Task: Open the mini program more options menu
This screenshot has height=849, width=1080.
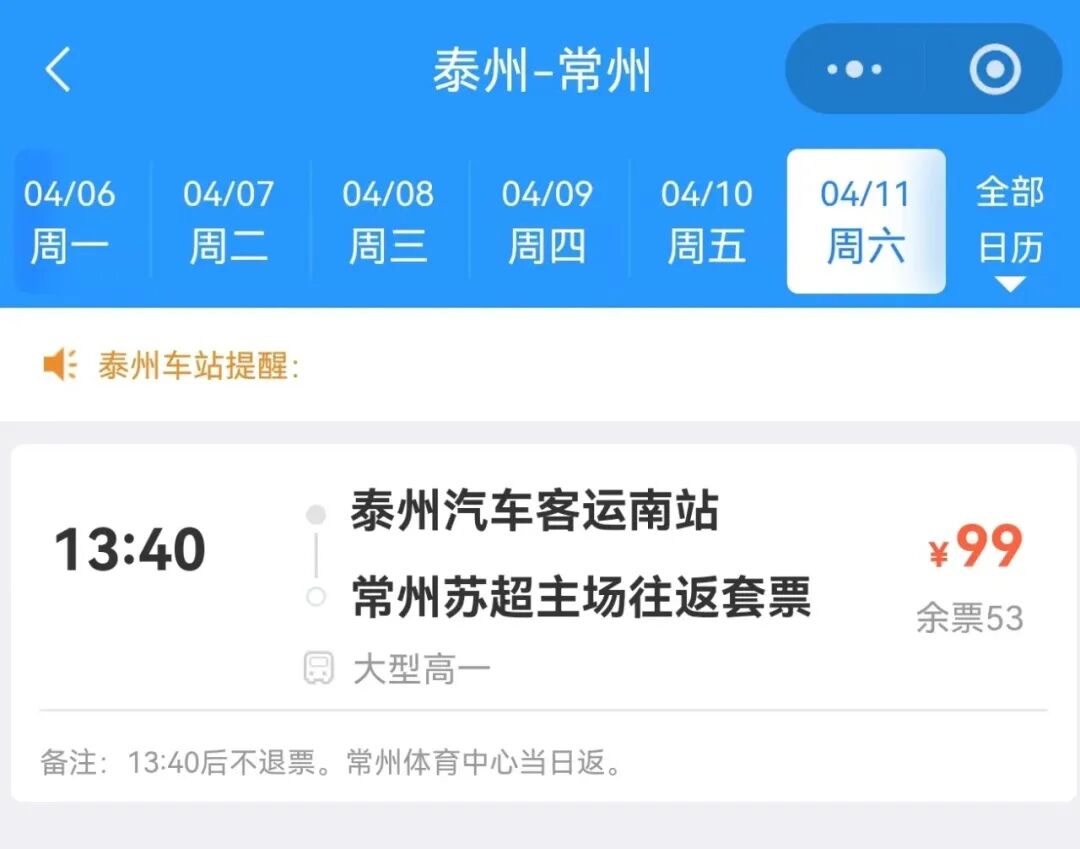Action: pos(855,70)
